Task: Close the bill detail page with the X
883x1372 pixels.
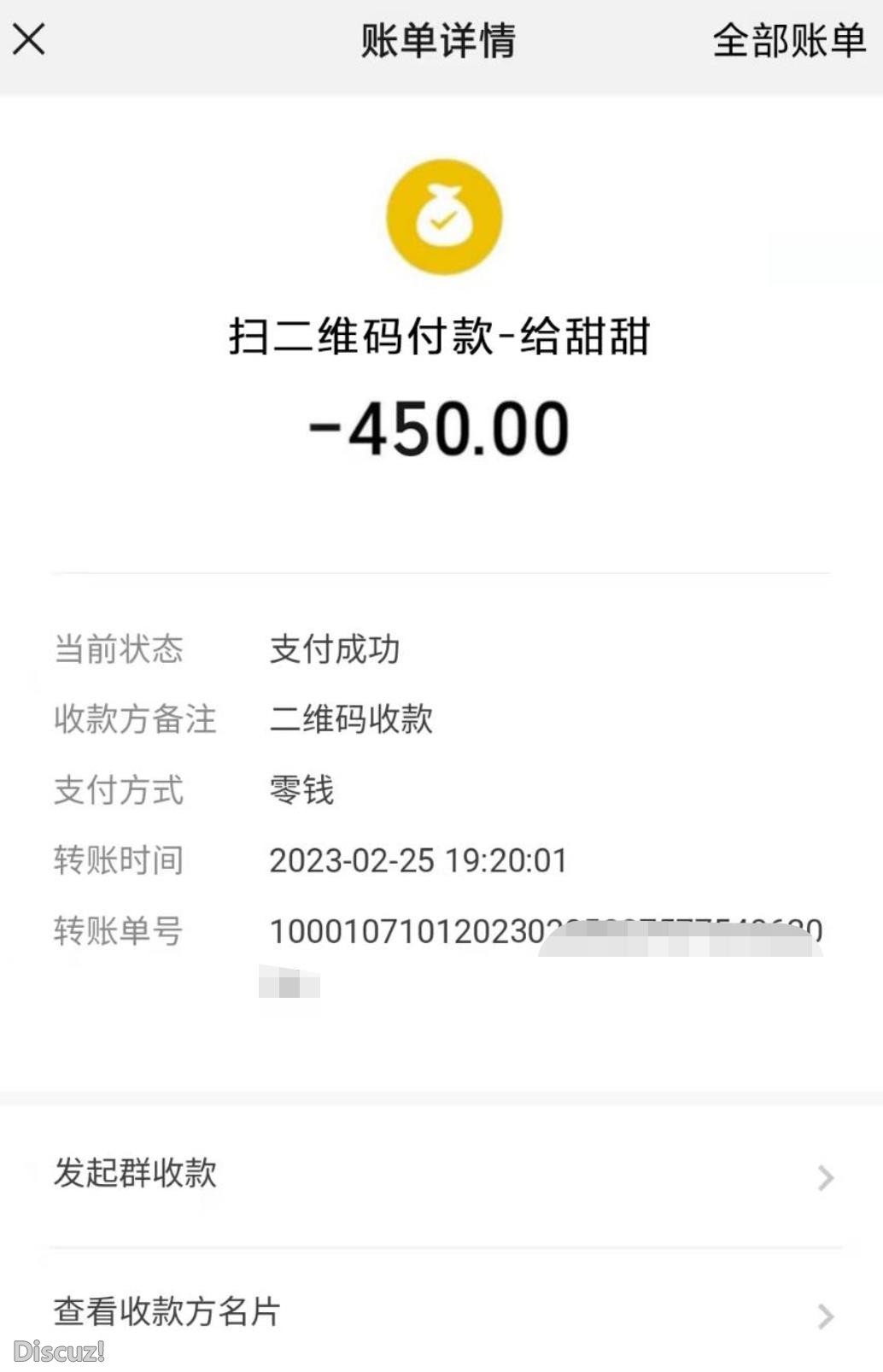Action: click(x=30, y=40)
